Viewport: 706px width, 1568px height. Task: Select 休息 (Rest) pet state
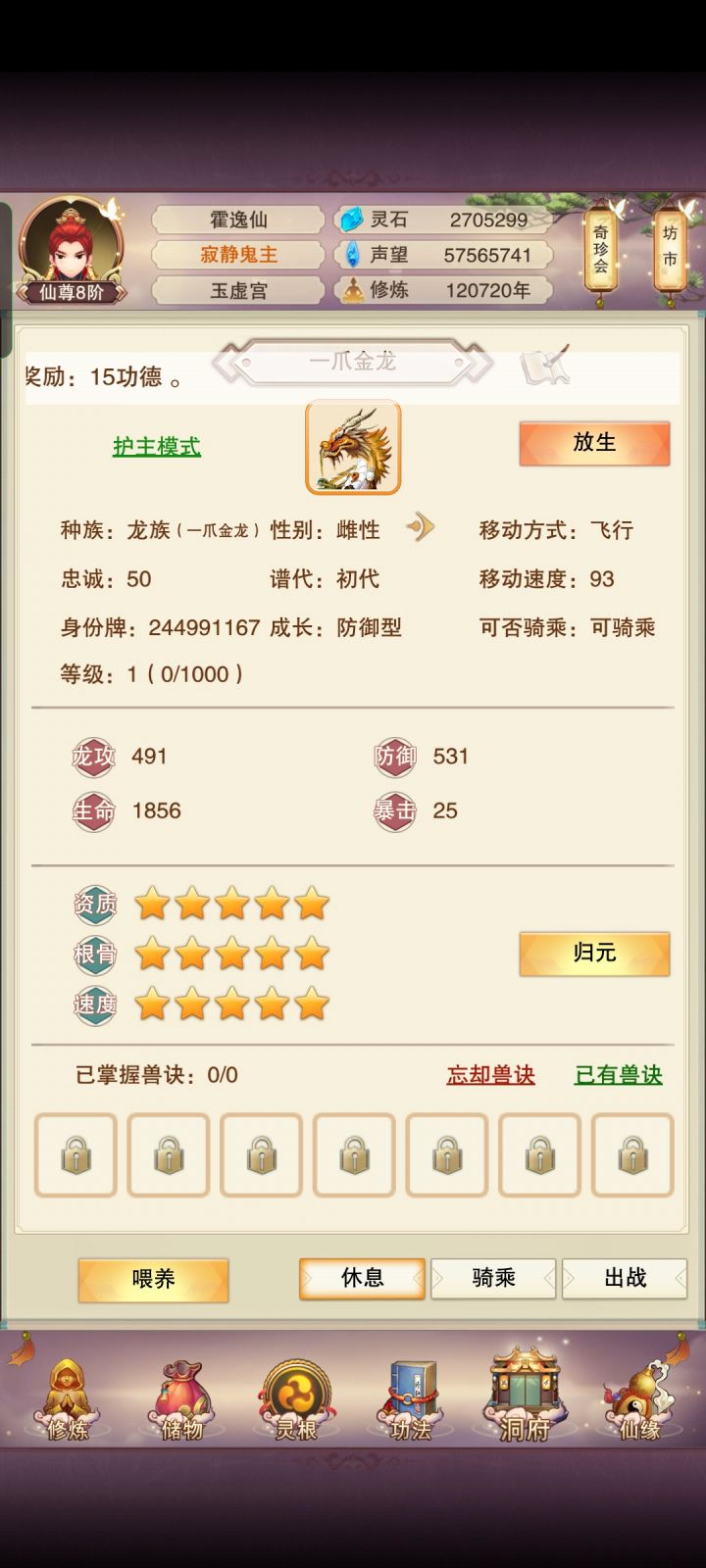pyautogui.click(x=361, y=1279)
